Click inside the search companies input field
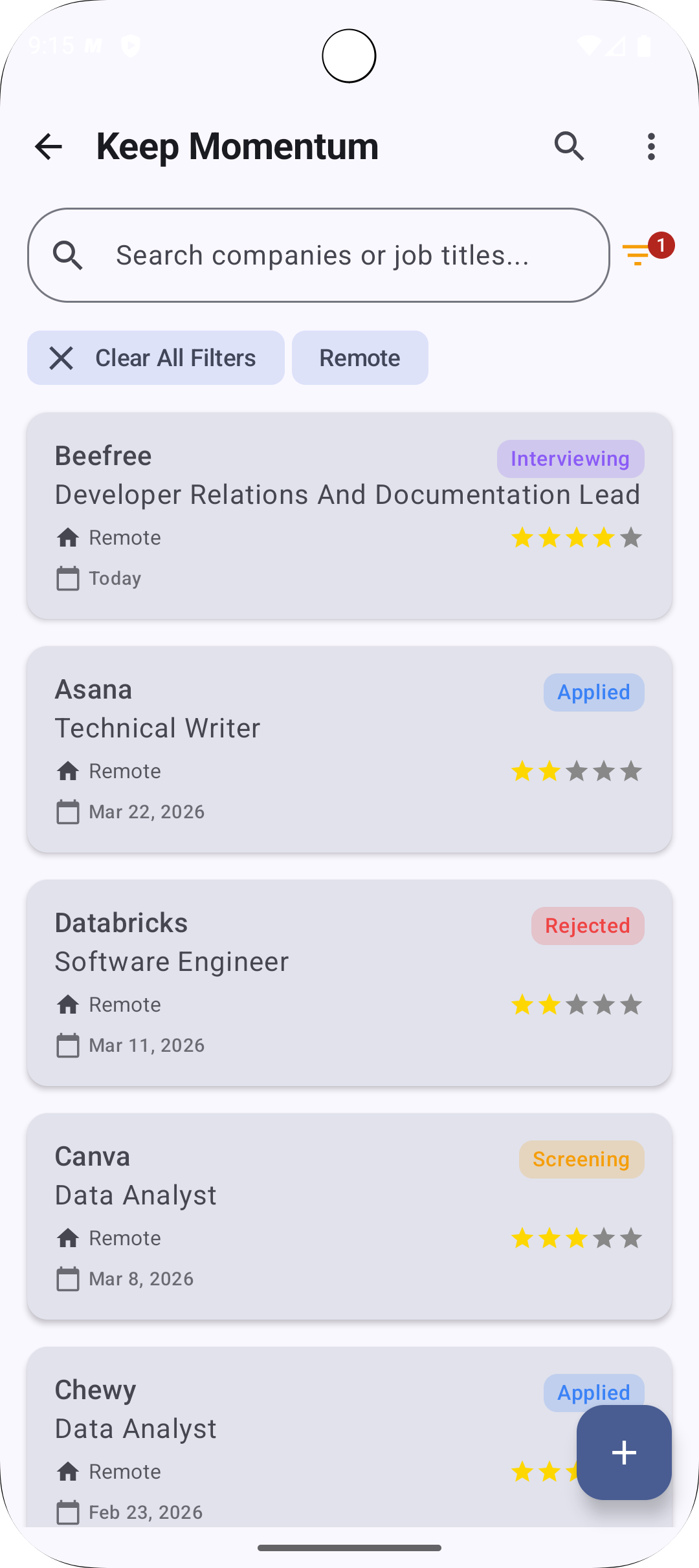Screen dimensions: 699x1568 pos(324,255)
